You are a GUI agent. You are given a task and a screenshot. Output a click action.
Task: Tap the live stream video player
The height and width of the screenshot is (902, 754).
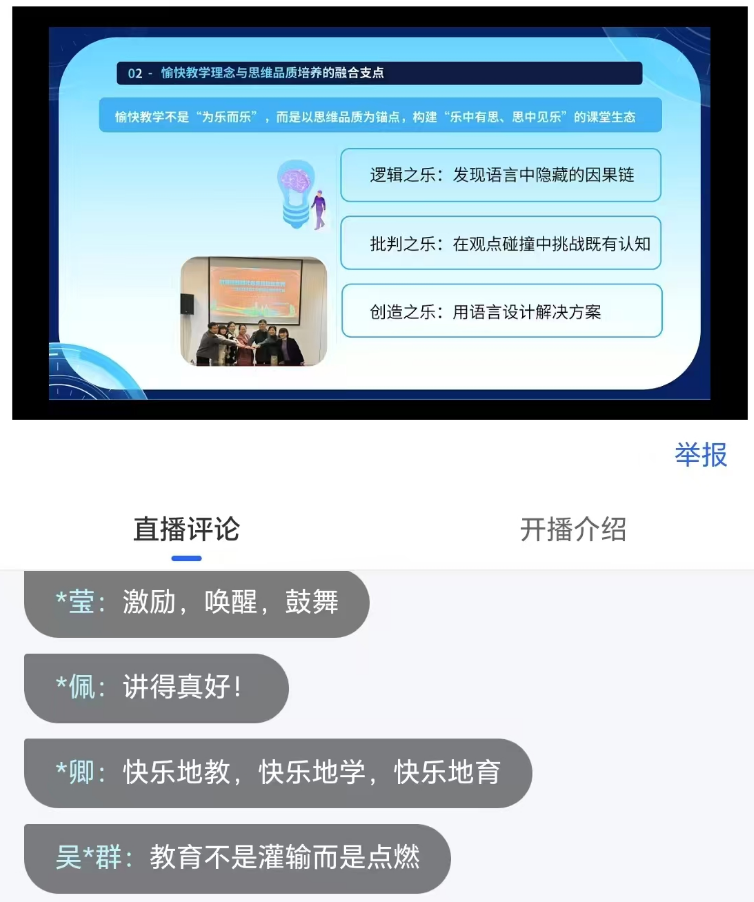pyautogui.click(x=377, y=213)
